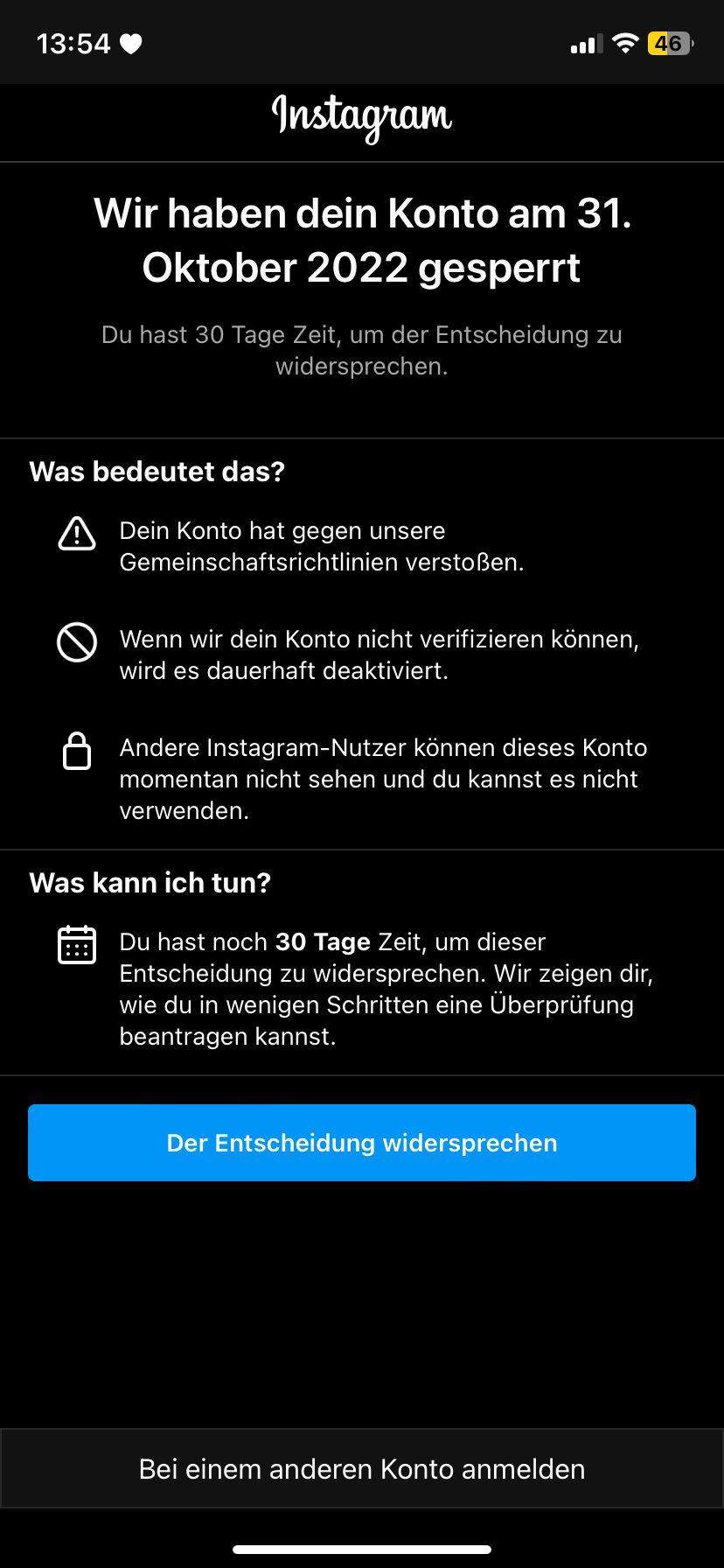Tap the home indicator bar at bottom

tap(361, 1548)
